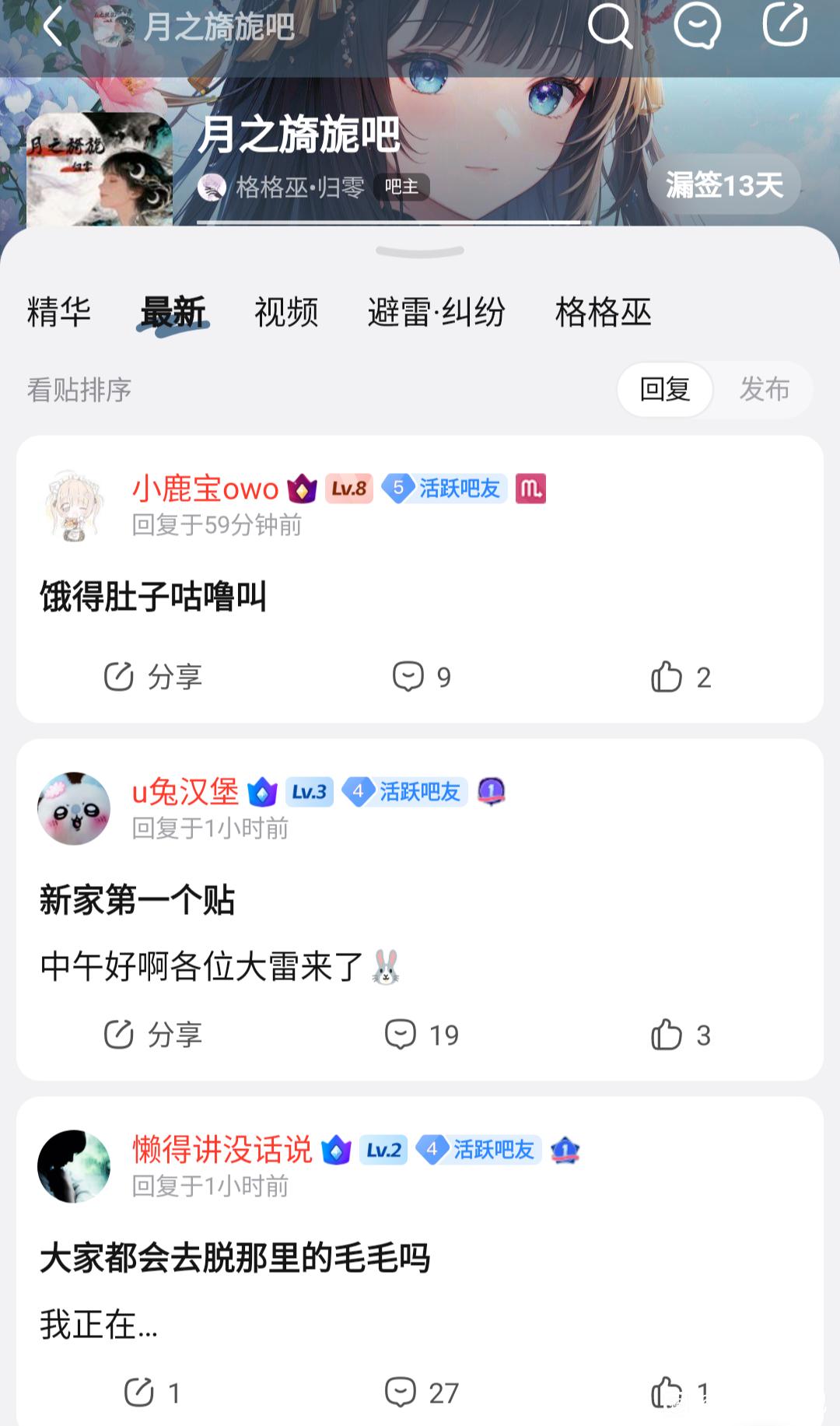Sort posts by 回复
The height and width of the screenshot is (1426, 840).
pyautogui.click(x=665, y=389)
